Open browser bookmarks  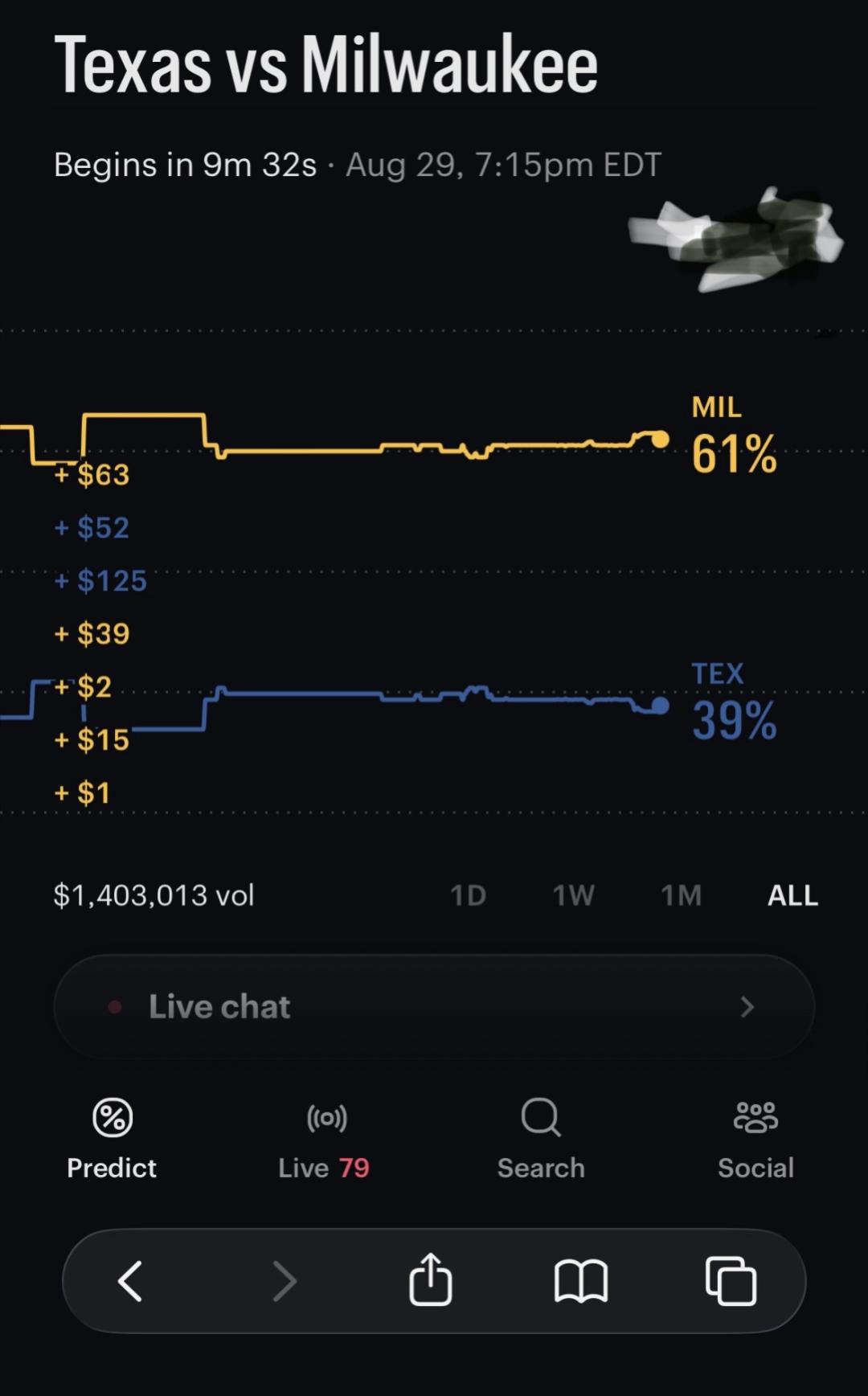(580, 1280)
